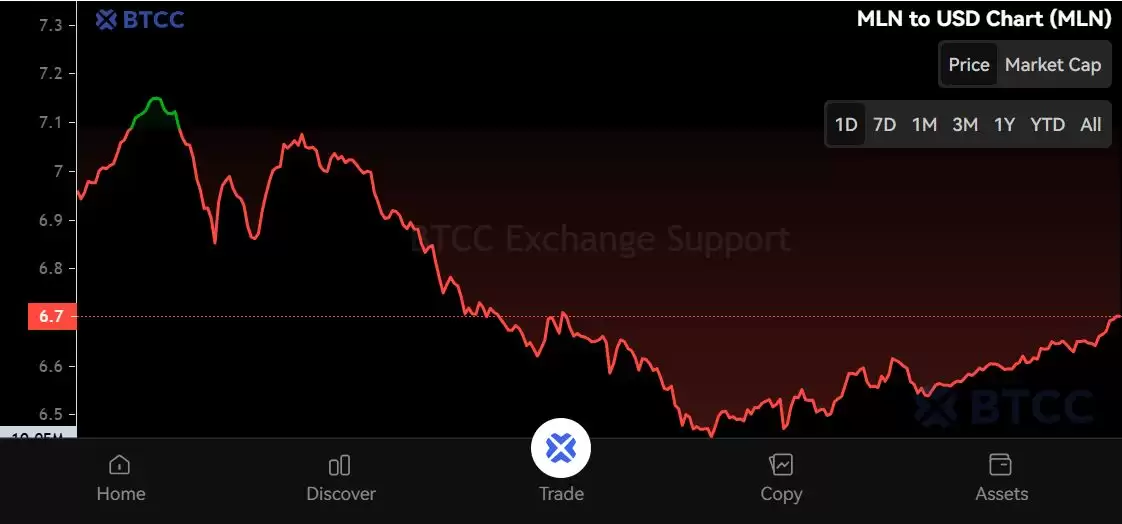Open the Assets tab
Screen dimensions: 1122x524
pyautogui.click(x=1001, y=478)
